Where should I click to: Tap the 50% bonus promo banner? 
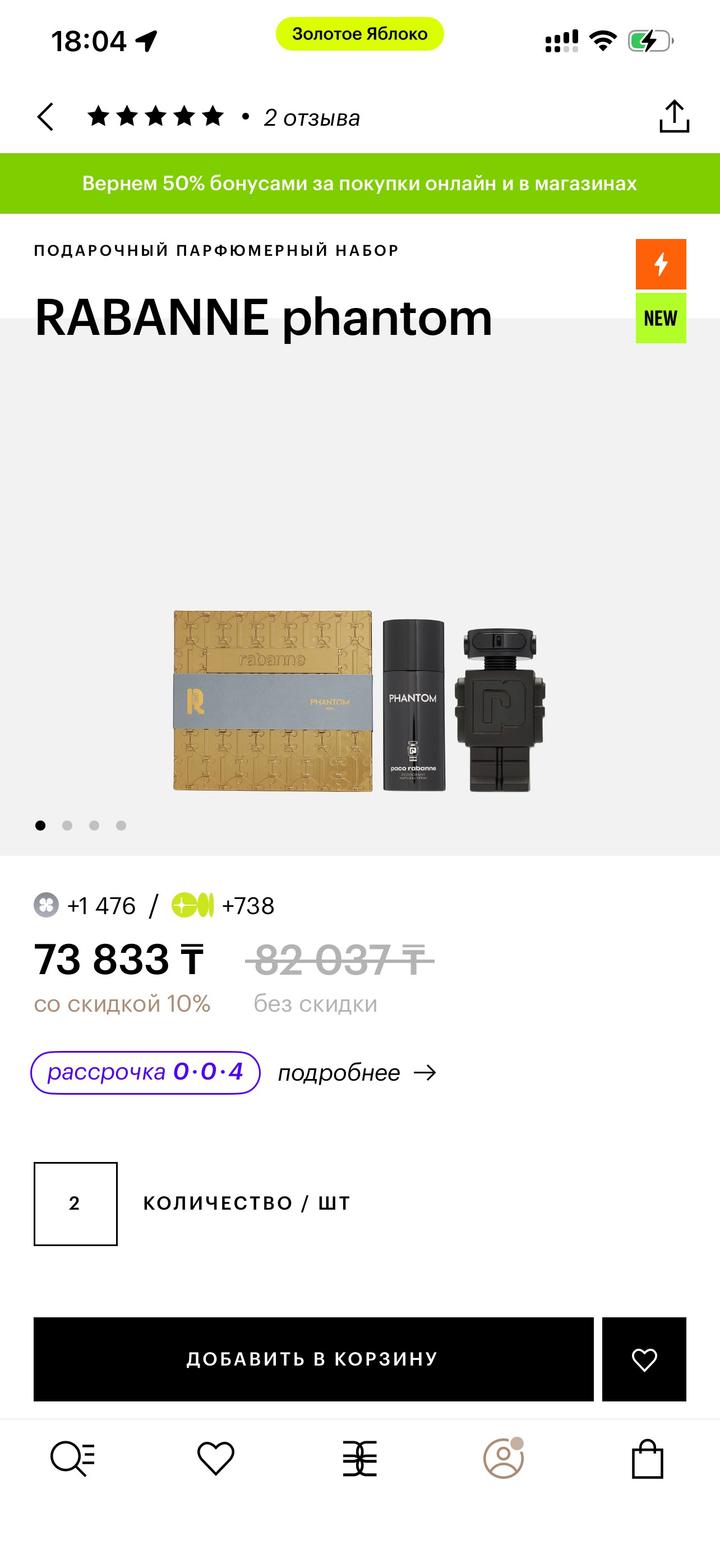click(x=360, y=184)
